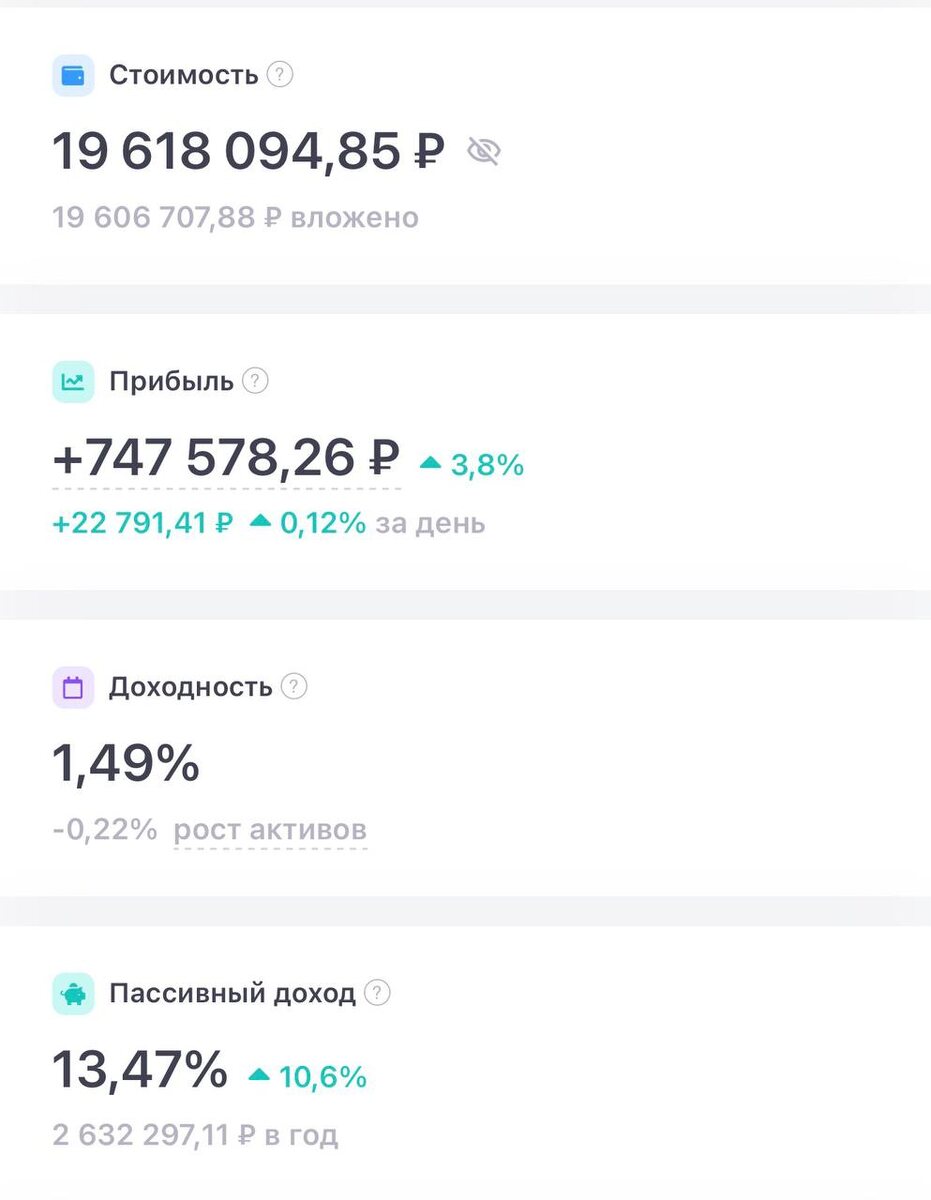Select the chart icon beside Прибыль
The image size is (931, 1200).
click(x=71, y=381)
